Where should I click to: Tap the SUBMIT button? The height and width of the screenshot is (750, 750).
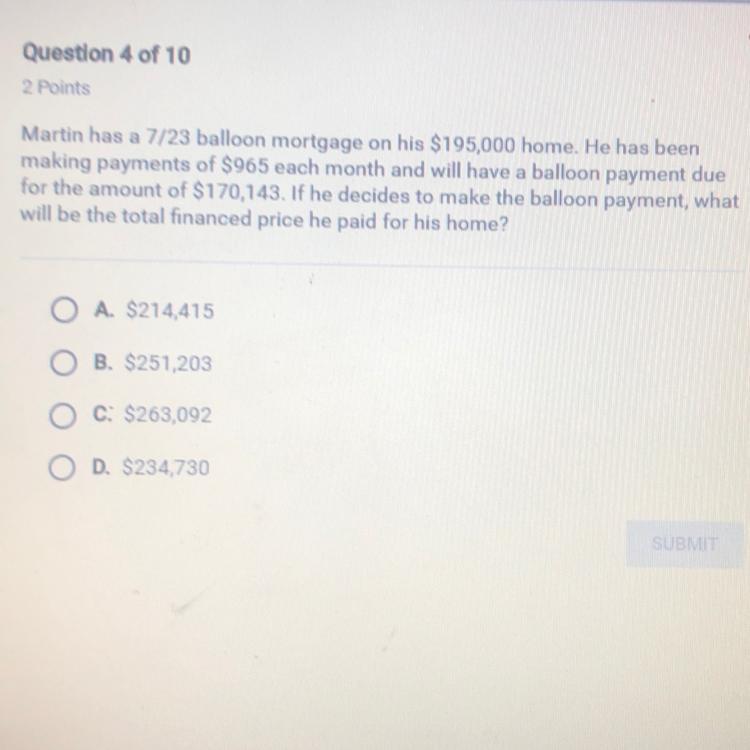pyautogui.click(x=684, y=544)
